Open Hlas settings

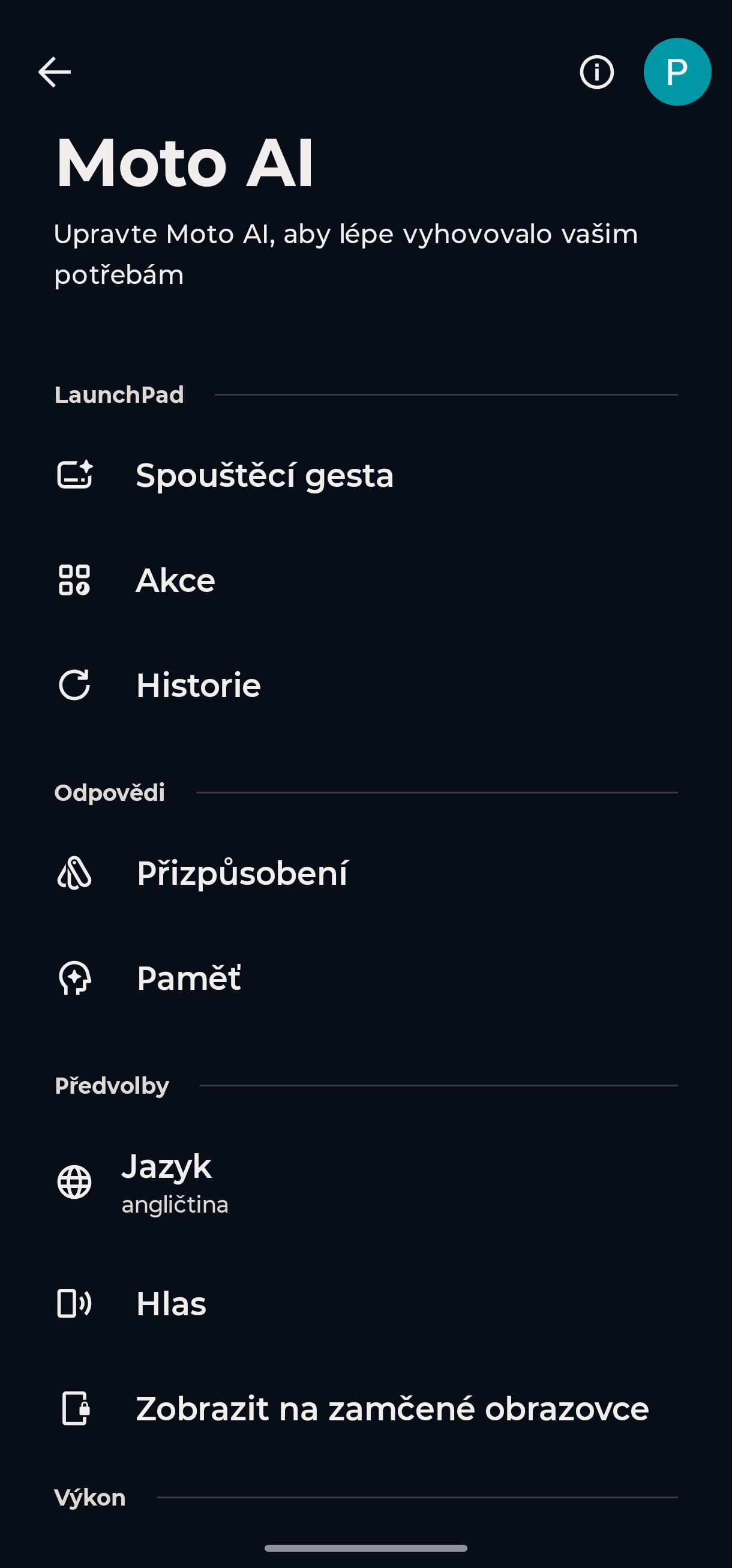click(x=172, y=1304)
